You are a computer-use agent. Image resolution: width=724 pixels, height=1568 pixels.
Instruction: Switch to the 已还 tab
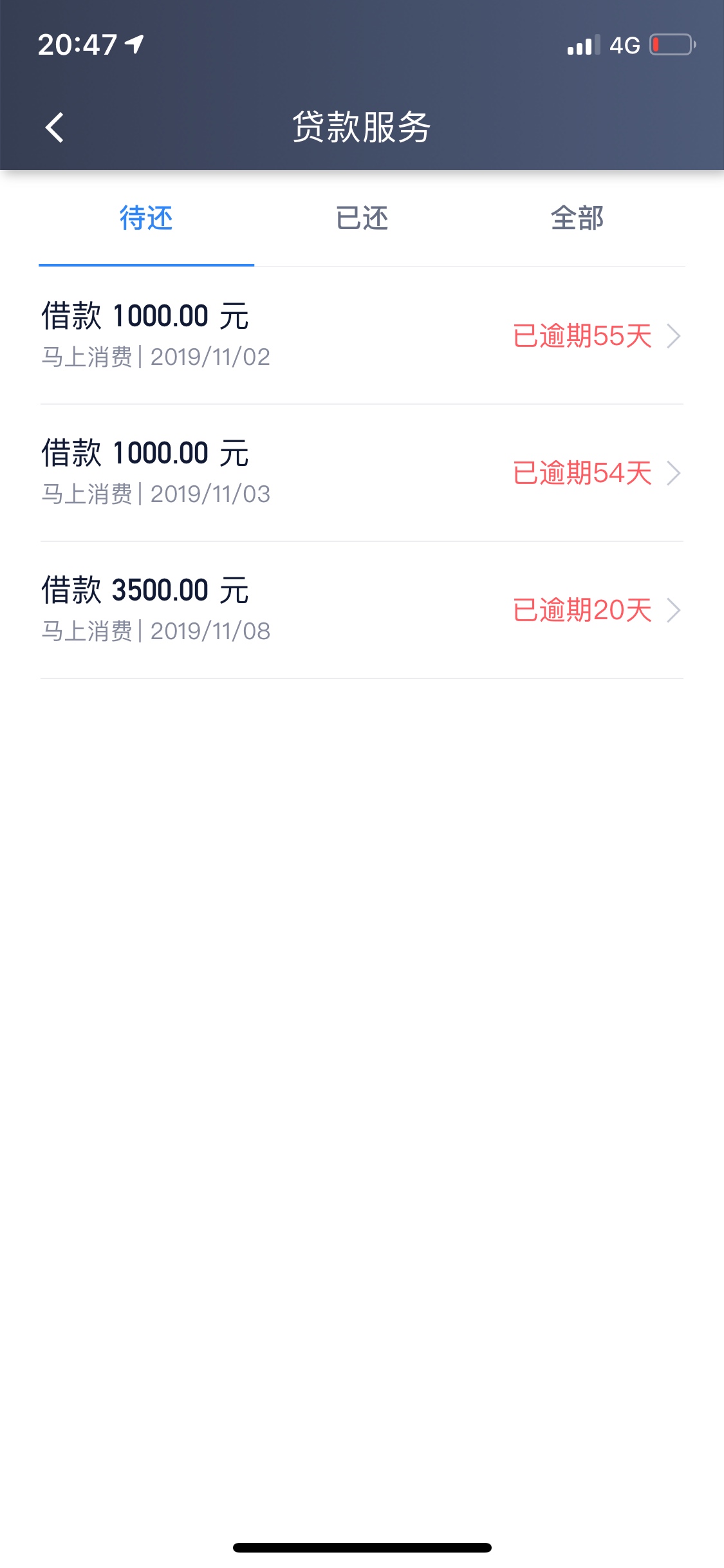[x=362, y=218]
